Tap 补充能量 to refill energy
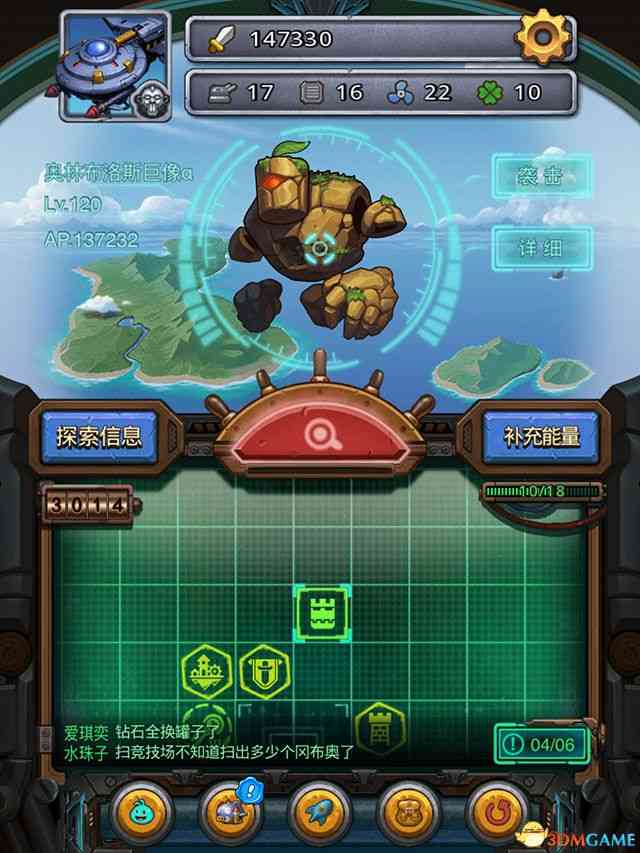 coord(541,437)
